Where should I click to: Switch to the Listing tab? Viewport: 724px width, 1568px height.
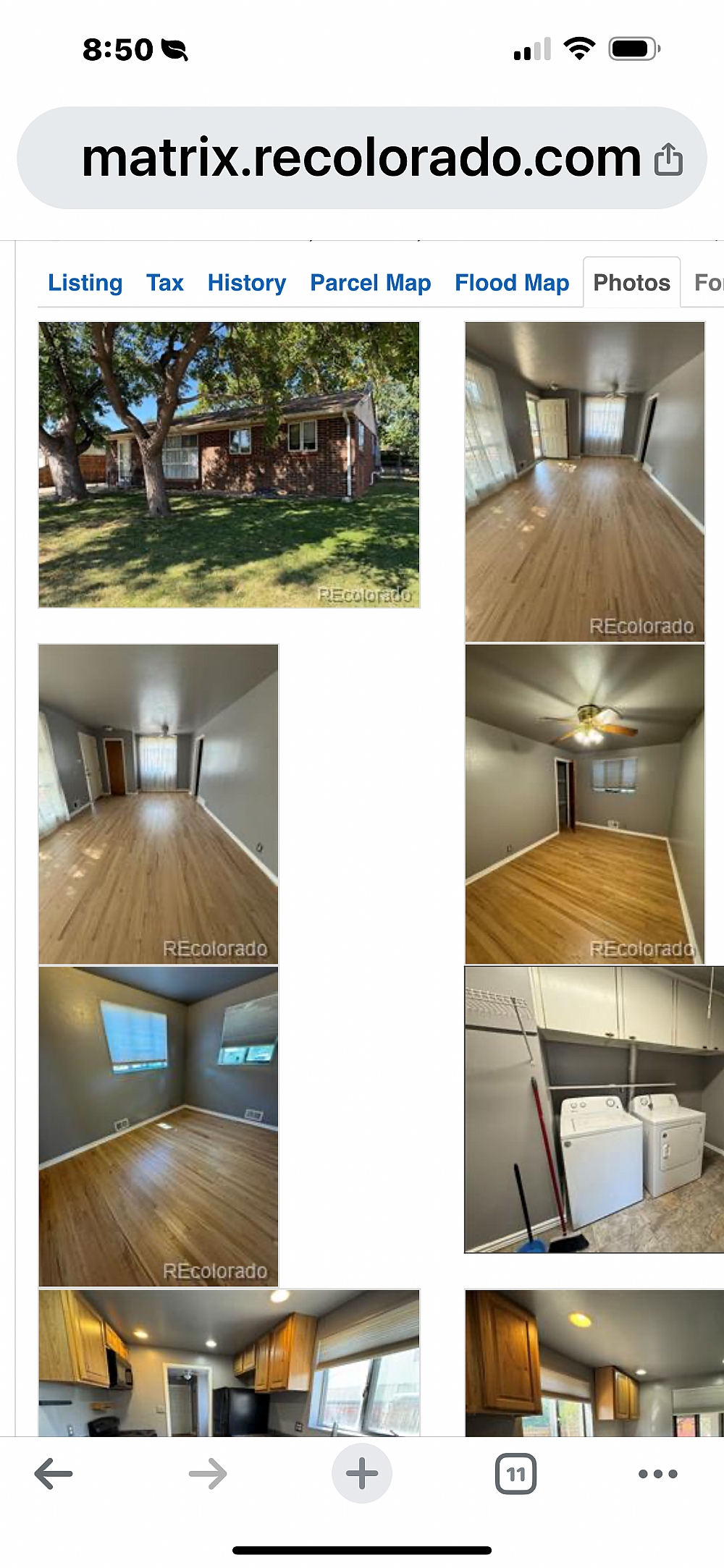tap(85, 283)
